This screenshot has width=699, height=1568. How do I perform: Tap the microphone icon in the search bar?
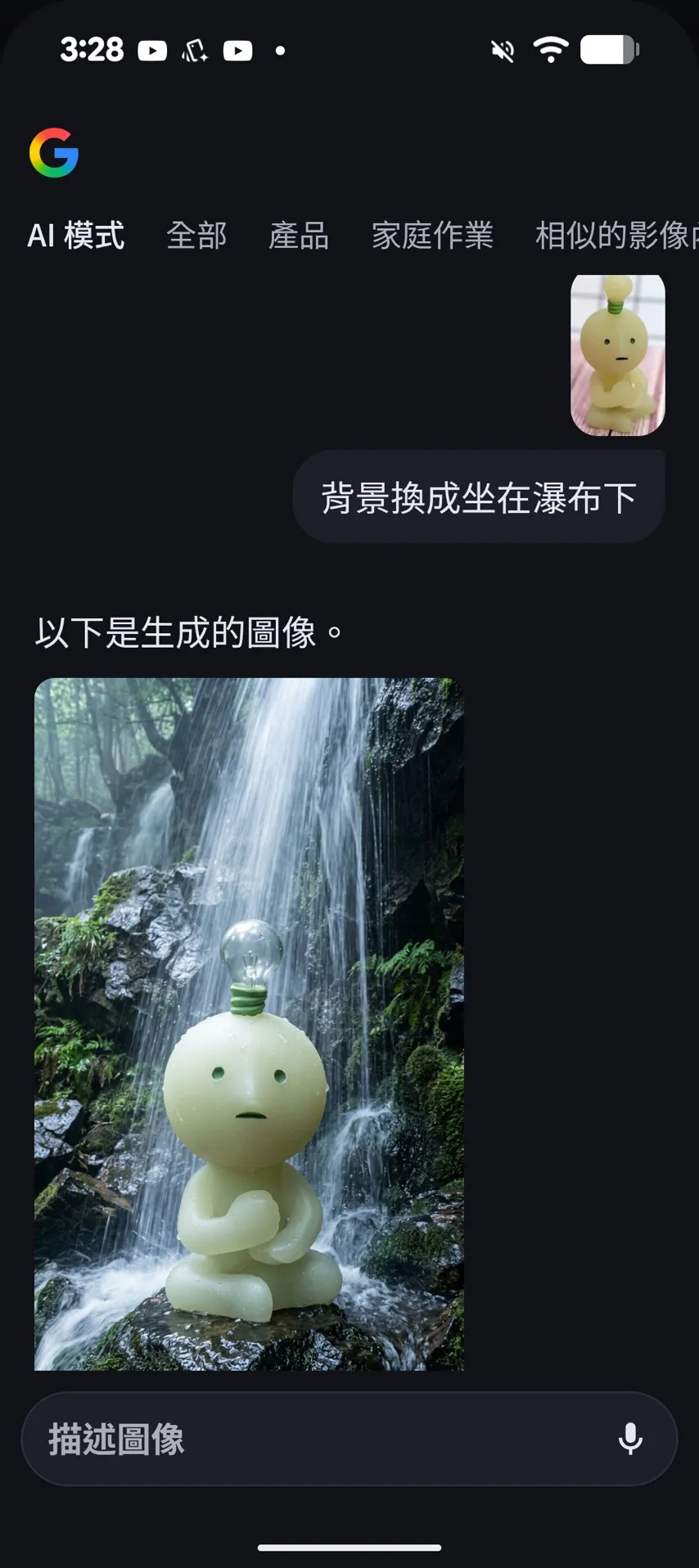click(629, 1439)
